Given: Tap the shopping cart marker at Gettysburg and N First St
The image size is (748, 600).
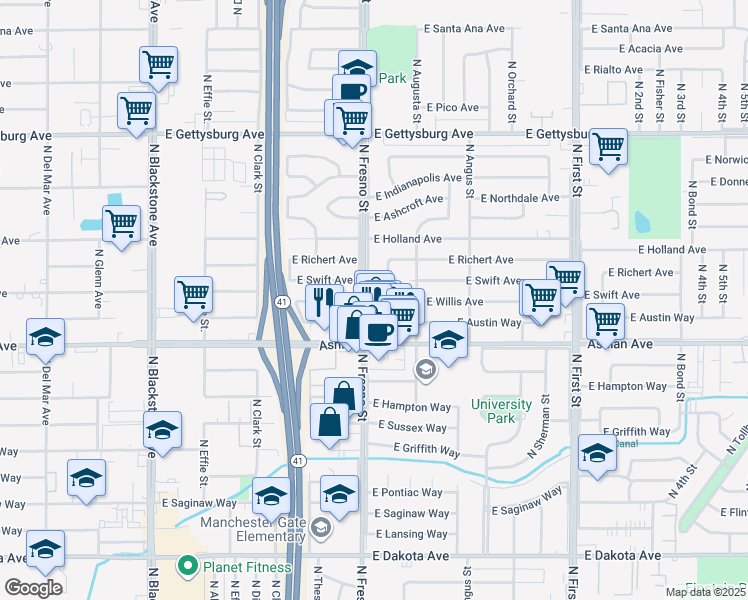Looking at the screenshot, I should (x=608, y=147).
